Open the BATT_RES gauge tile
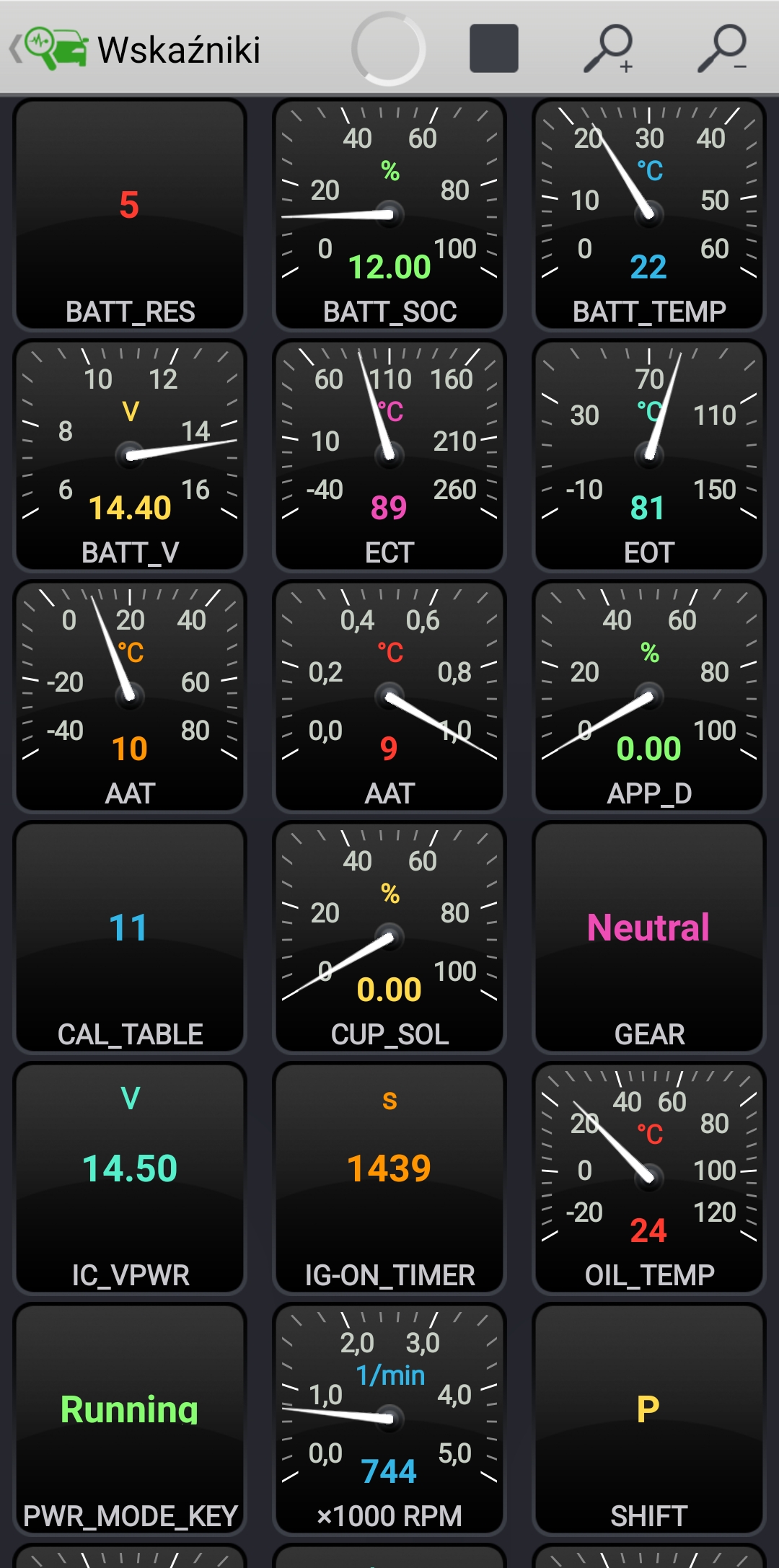Screen dimensions: 779x1568 pyautogui.click(x=130, y=215)
